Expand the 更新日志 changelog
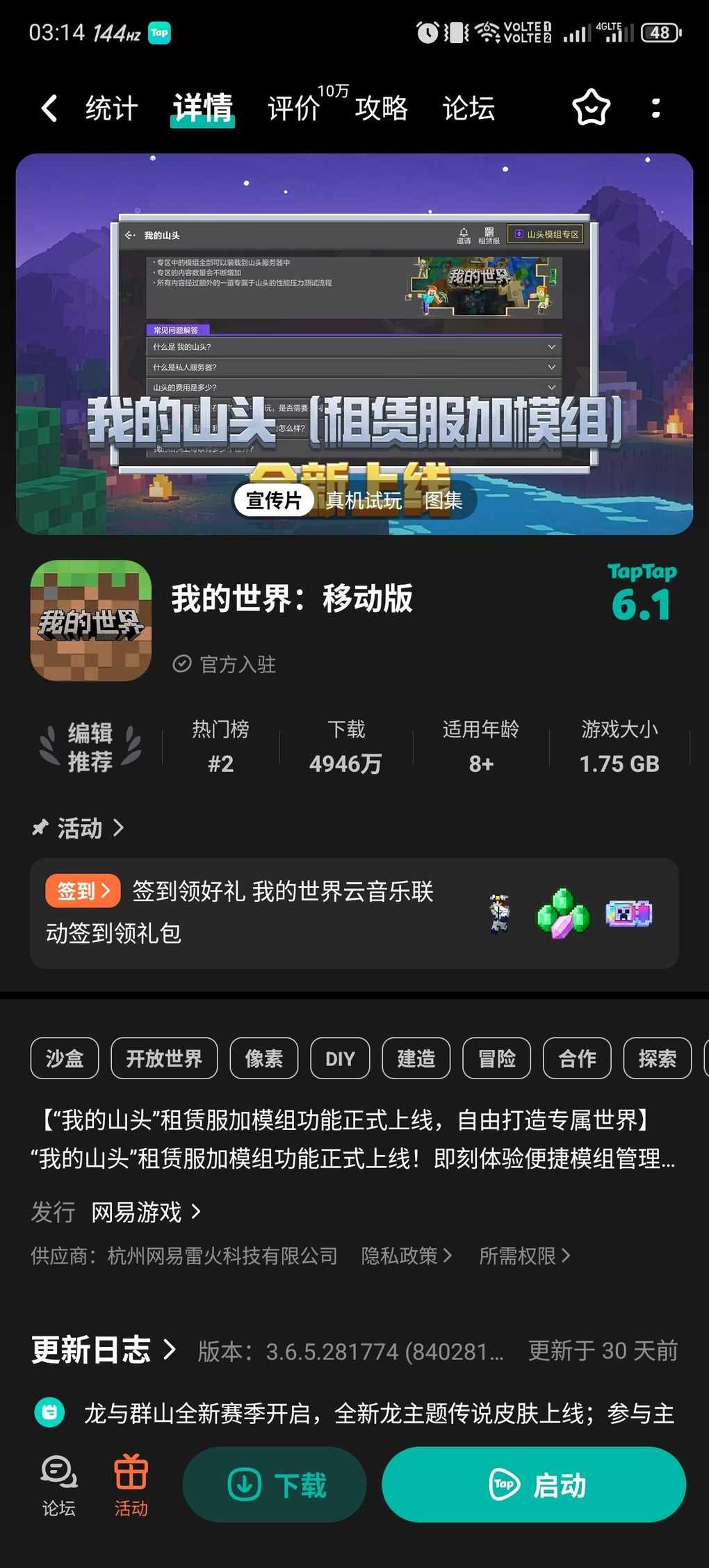The height and width of the screenshot is (1568, 709). [103, 1350]
